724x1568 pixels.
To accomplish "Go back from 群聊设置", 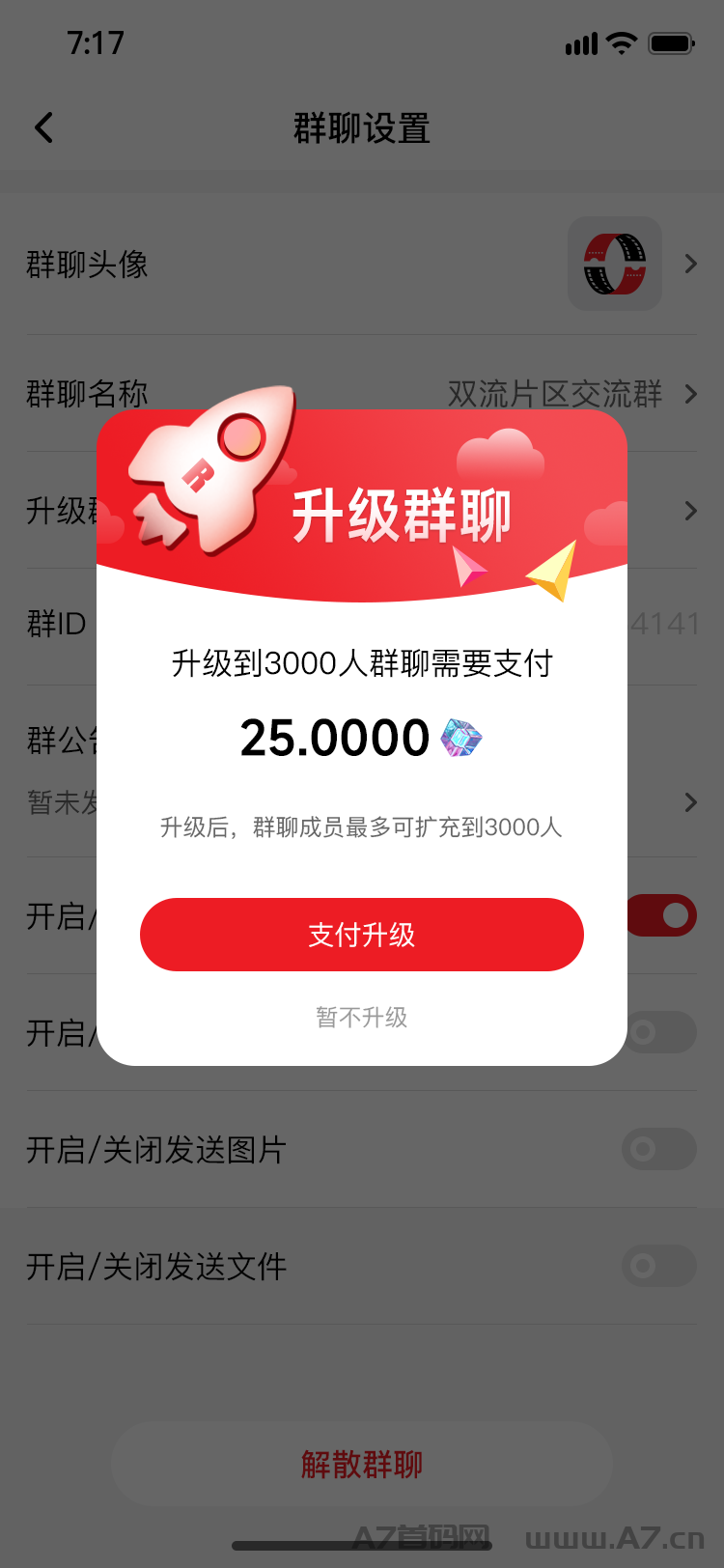I will pyautogui.click(x=44, y=127).
